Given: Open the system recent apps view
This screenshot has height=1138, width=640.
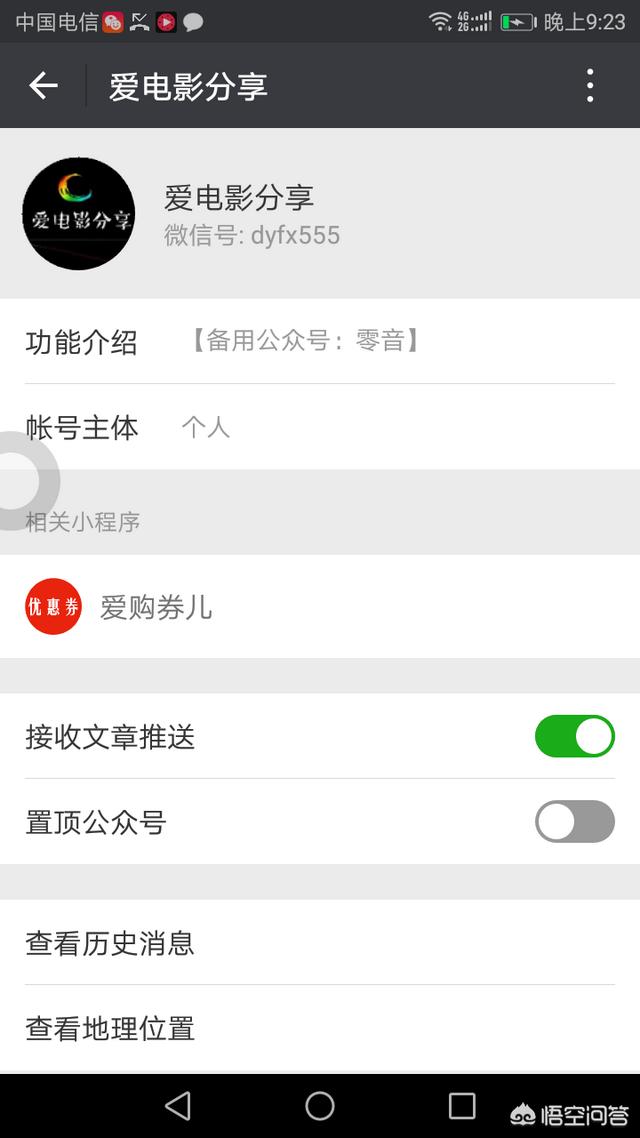Looking at the screenshot, I should [x=461, y=1106].
